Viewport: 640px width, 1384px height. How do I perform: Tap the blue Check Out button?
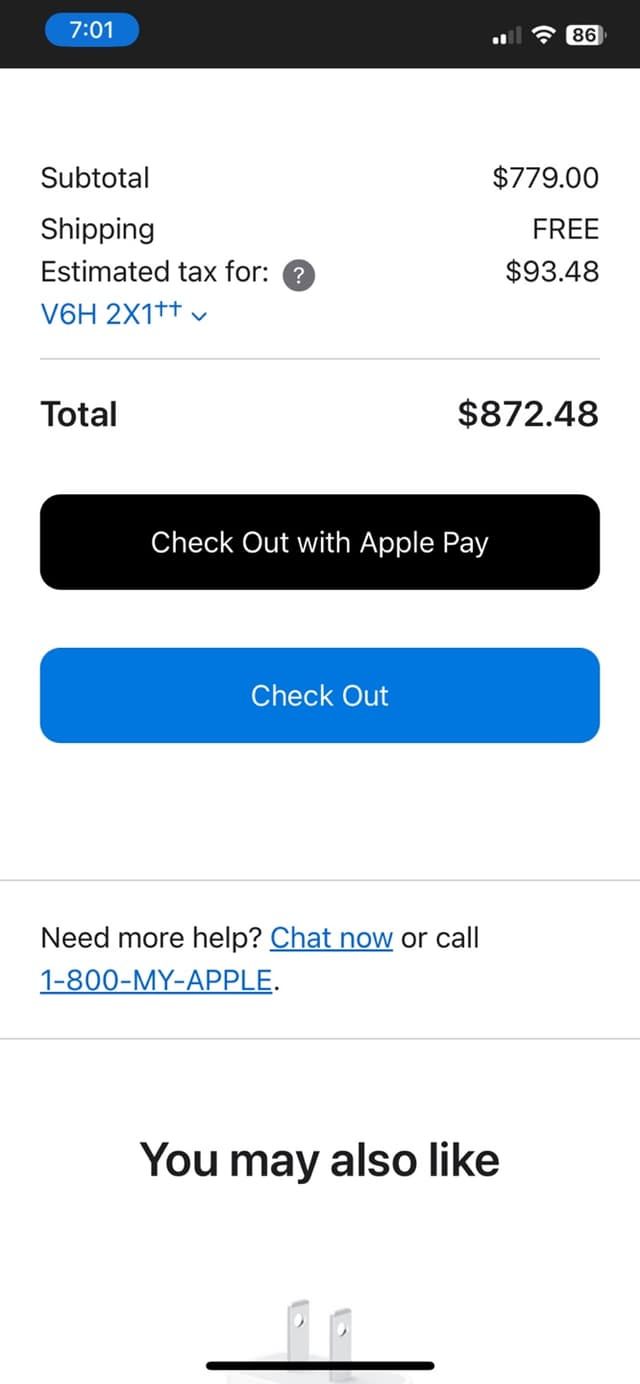[x=320, y=695]
